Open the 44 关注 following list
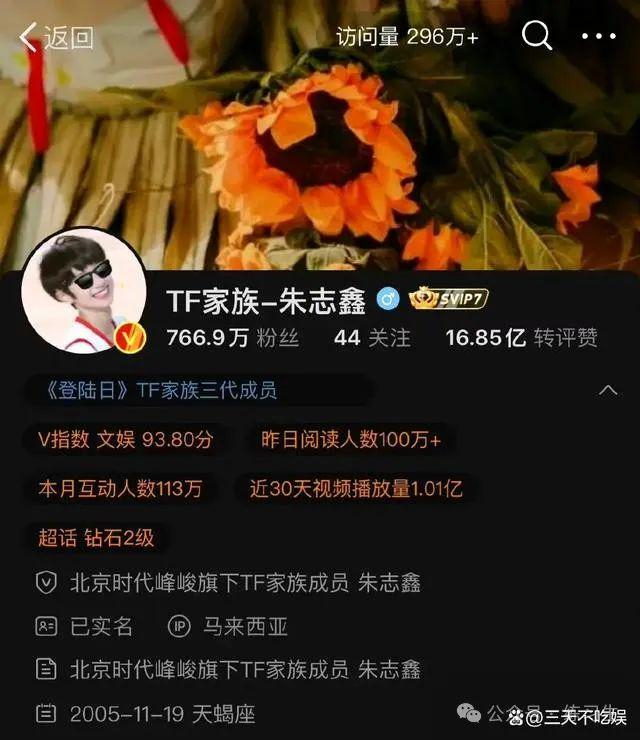The width and height of the screenshot is (640, 740). click(372, 338)
